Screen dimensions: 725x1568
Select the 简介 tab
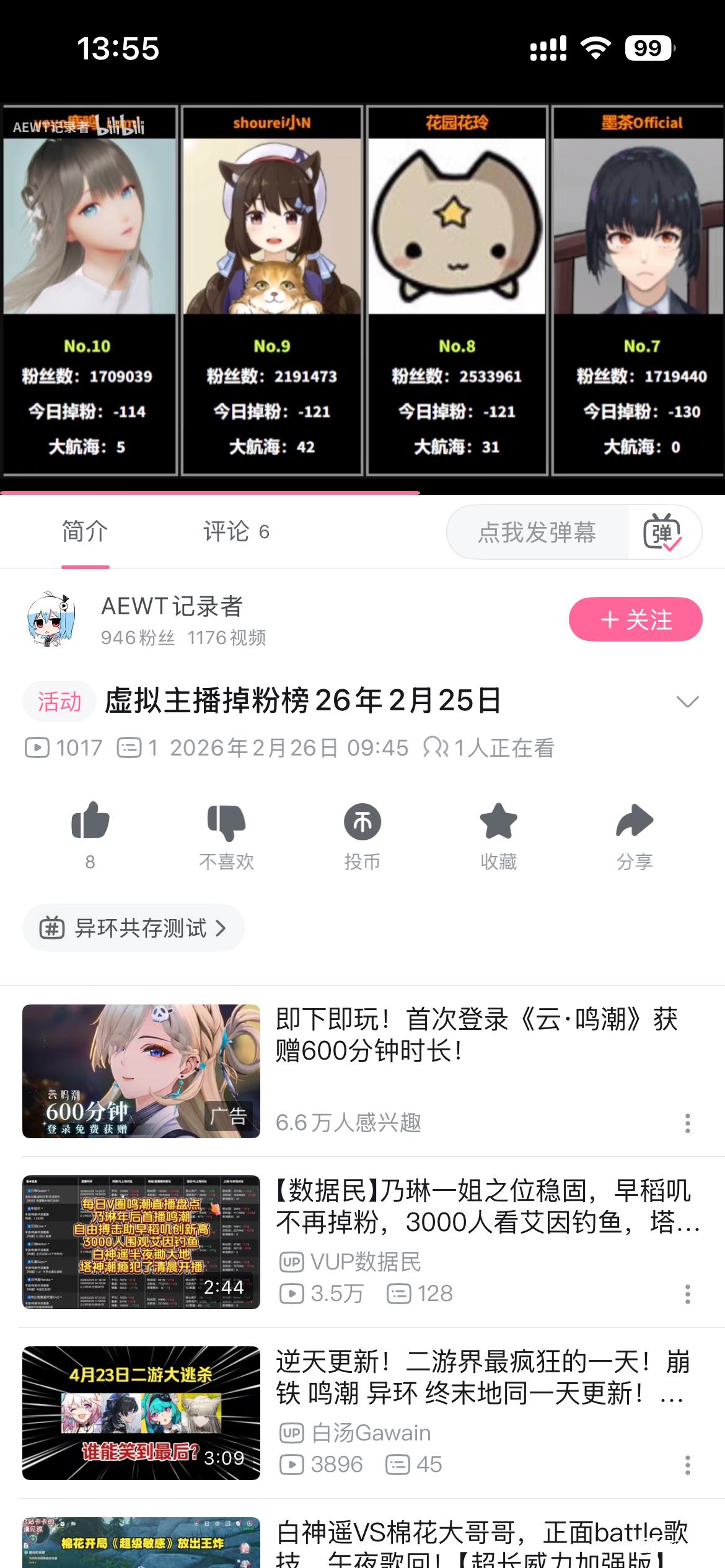[85, 532]
